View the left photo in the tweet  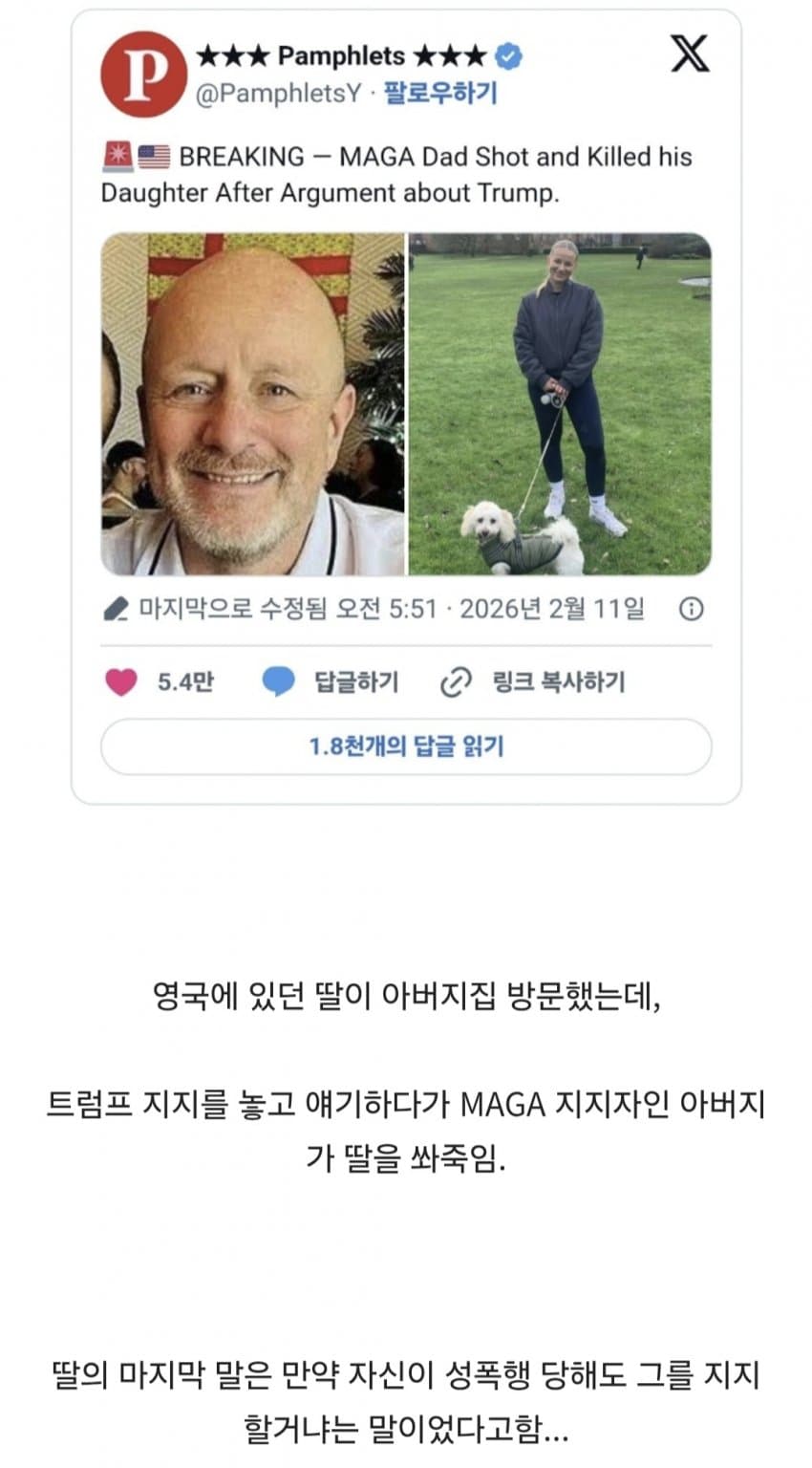coord(253,403)
